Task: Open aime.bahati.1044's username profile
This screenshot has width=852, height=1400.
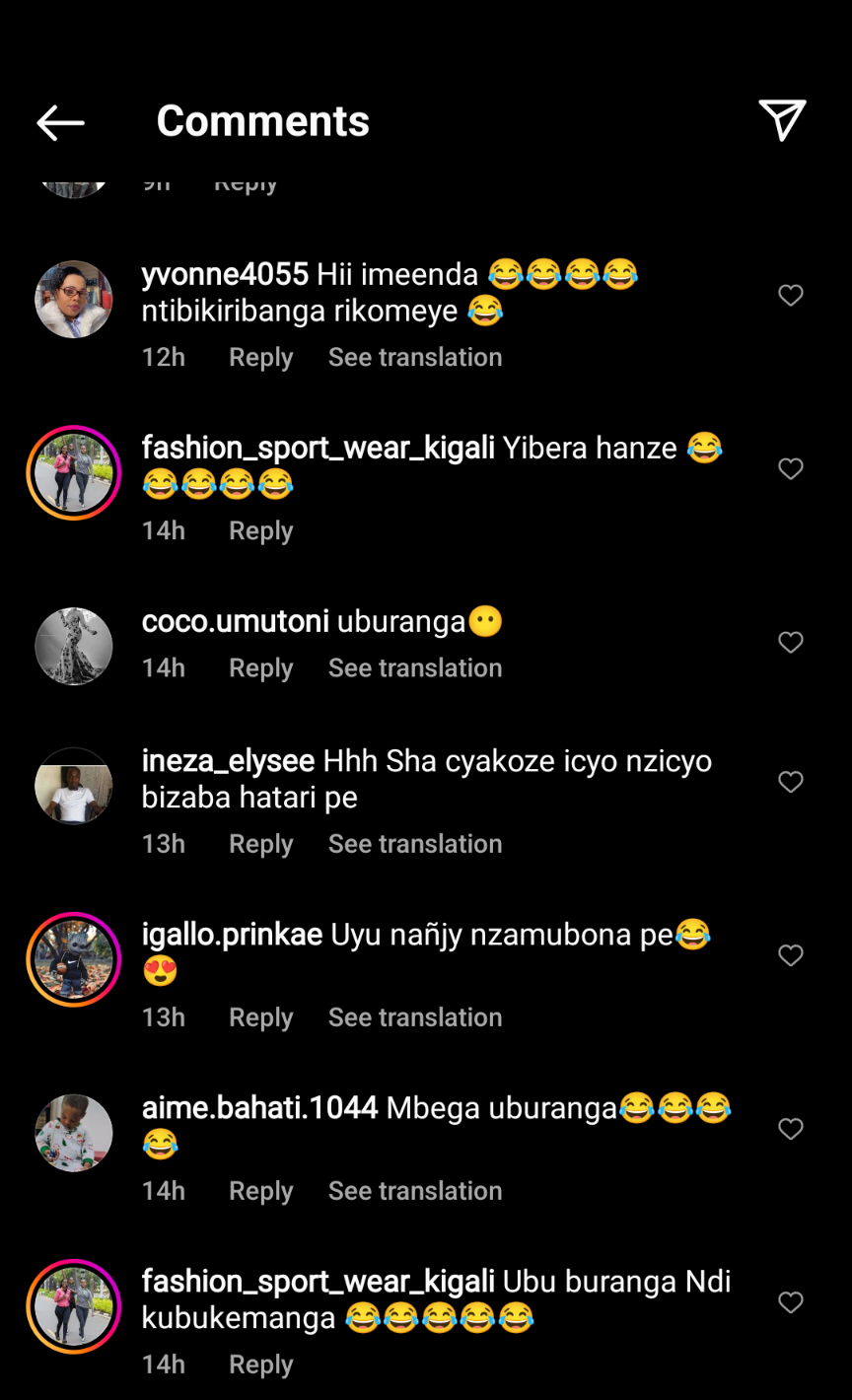Action: point(259,1107)
